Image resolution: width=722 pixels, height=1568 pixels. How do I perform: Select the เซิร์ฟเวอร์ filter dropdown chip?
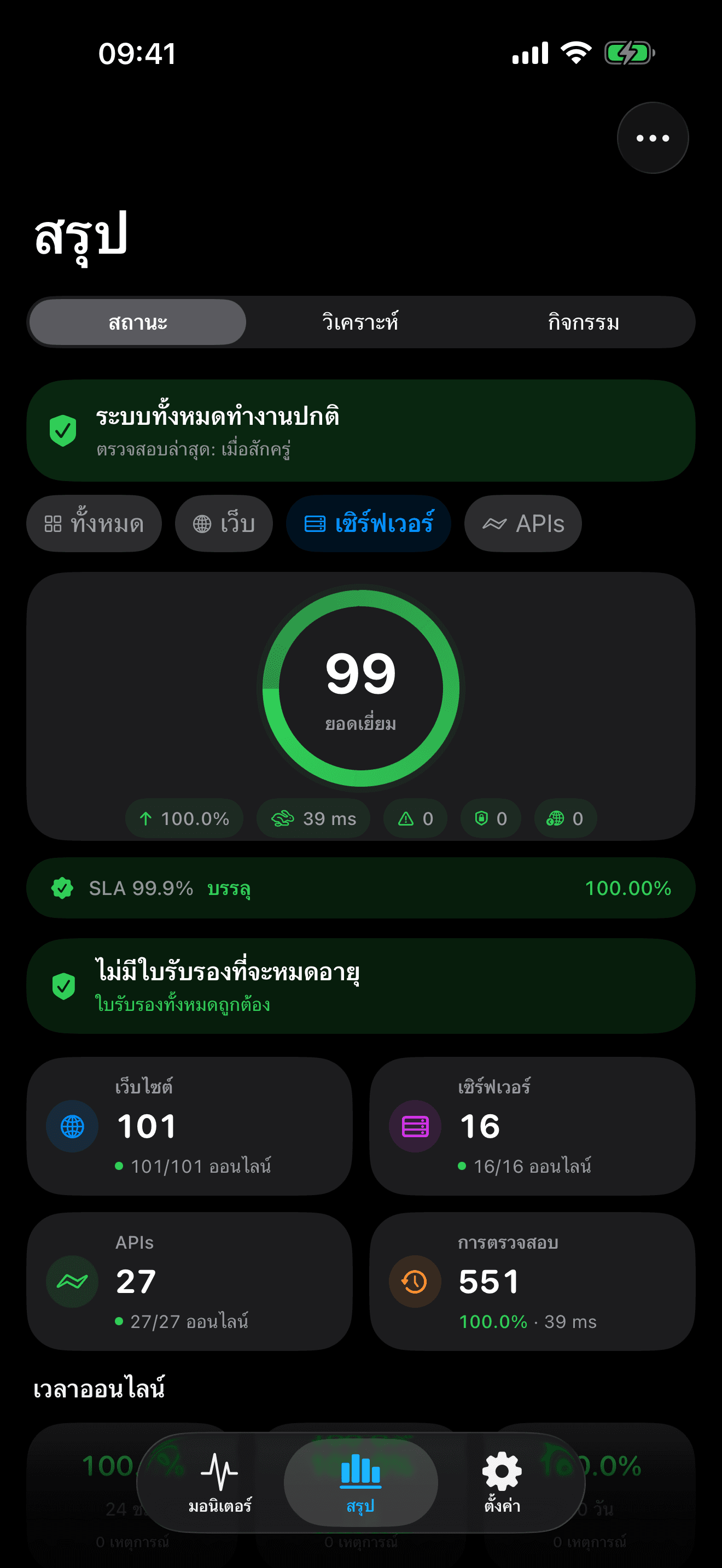click(368, 523)
